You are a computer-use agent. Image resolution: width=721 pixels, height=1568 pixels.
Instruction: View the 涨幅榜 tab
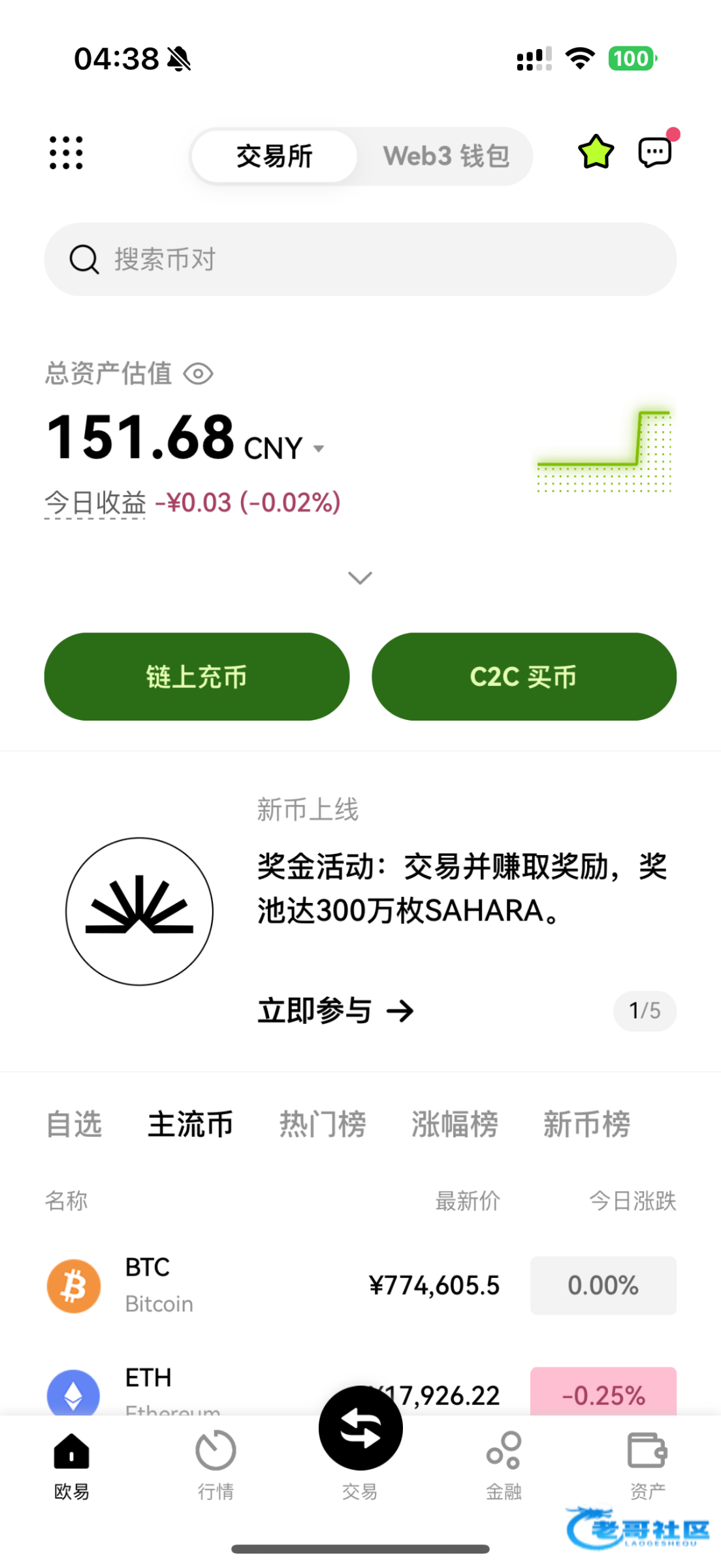pyautogui.click(x=455, y=1124)
